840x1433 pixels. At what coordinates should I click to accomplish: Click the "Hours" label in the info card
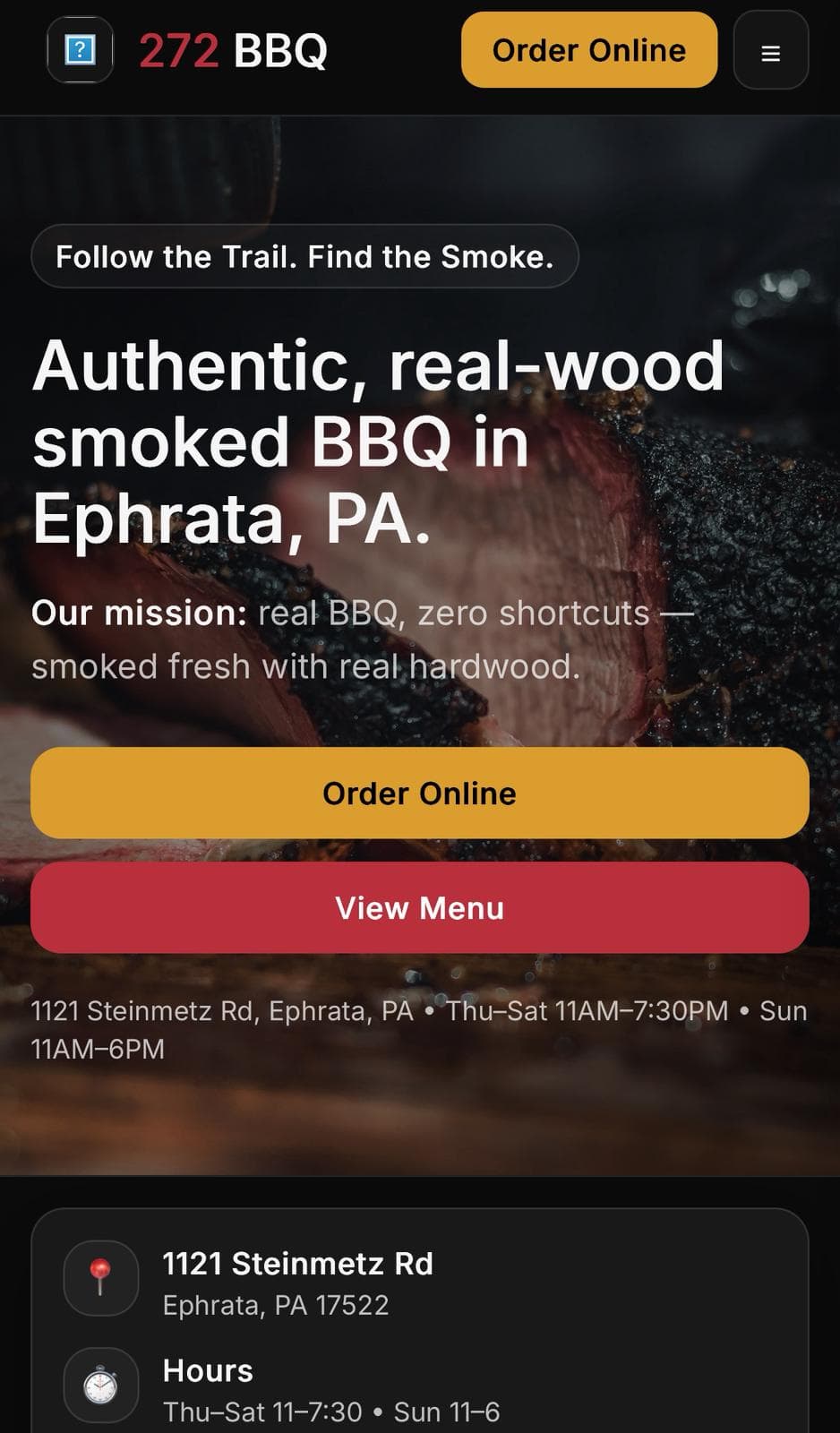(x=207, y=1370)
